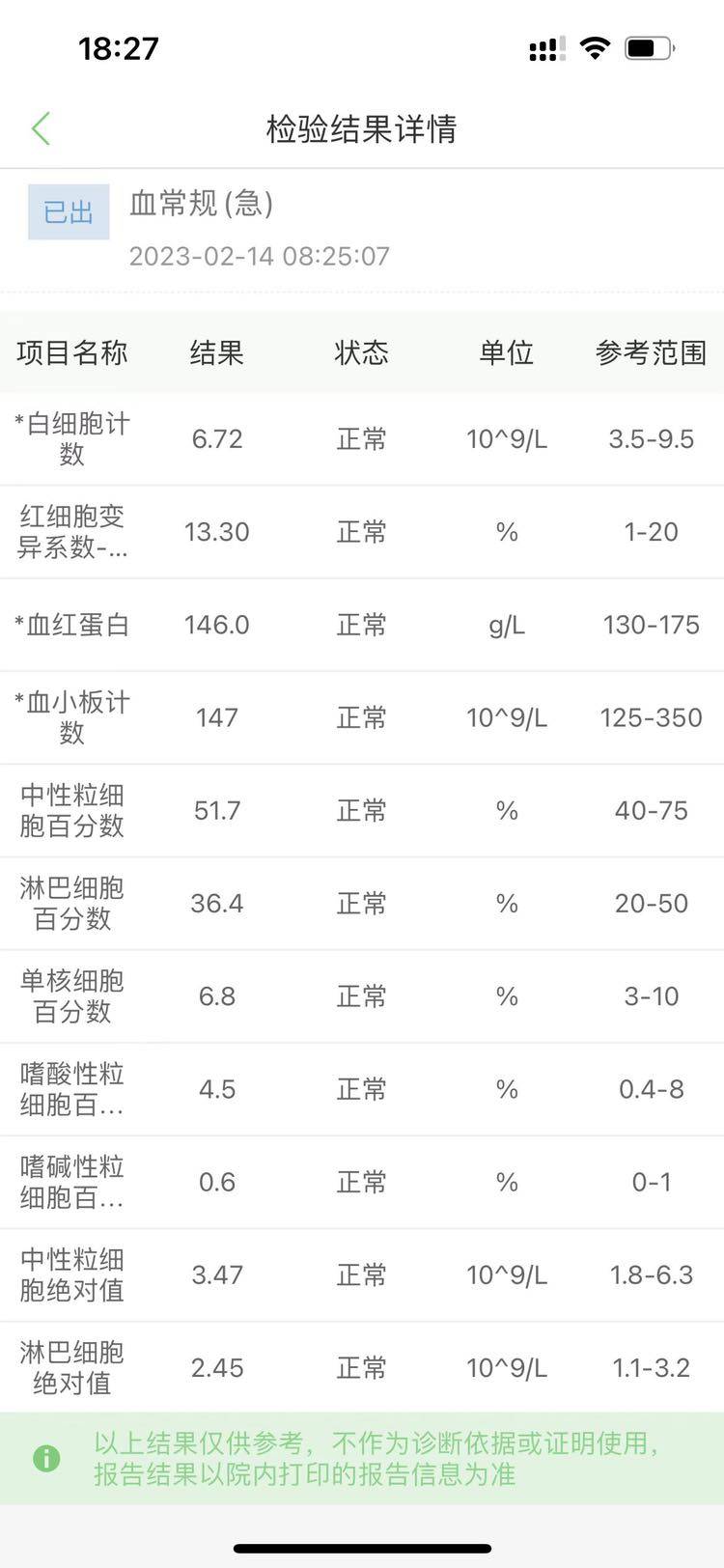Go back using the green arrow

click(x=41, y=128)
